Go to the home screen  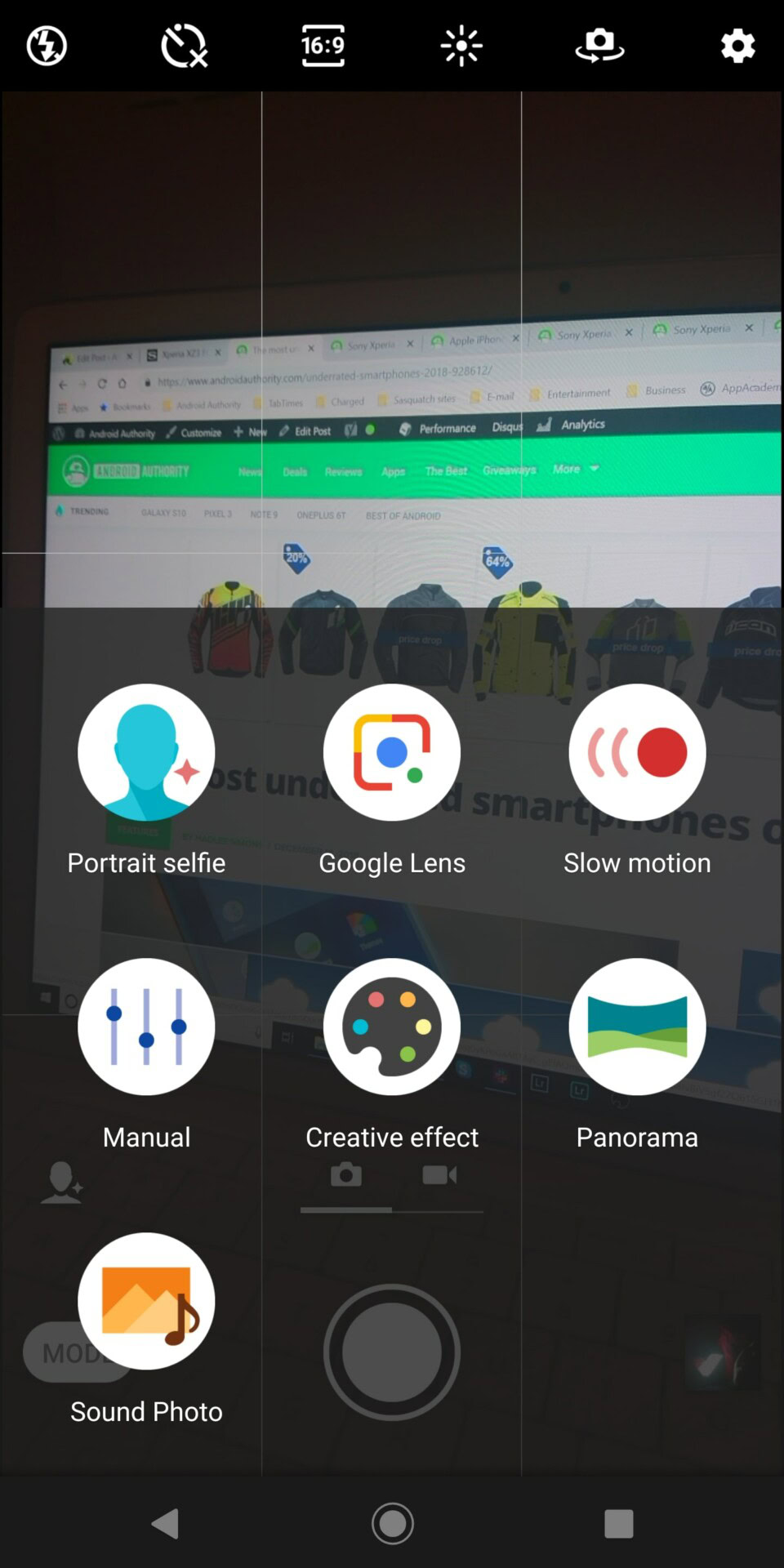point(392,1524)
